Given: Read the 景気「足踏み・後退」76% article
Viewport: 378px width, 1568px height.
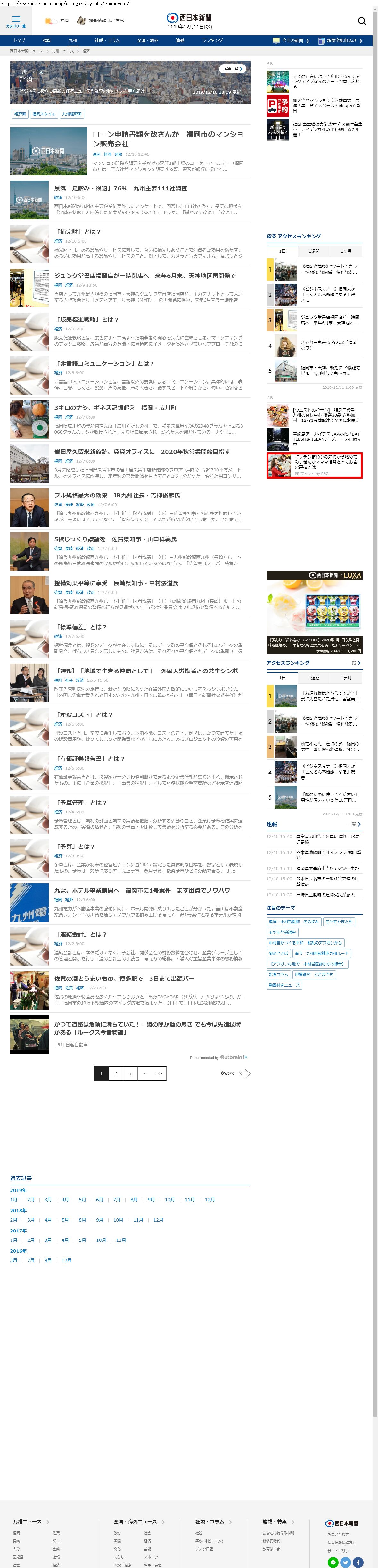Looking at the screenshot, I should point(120,188).
